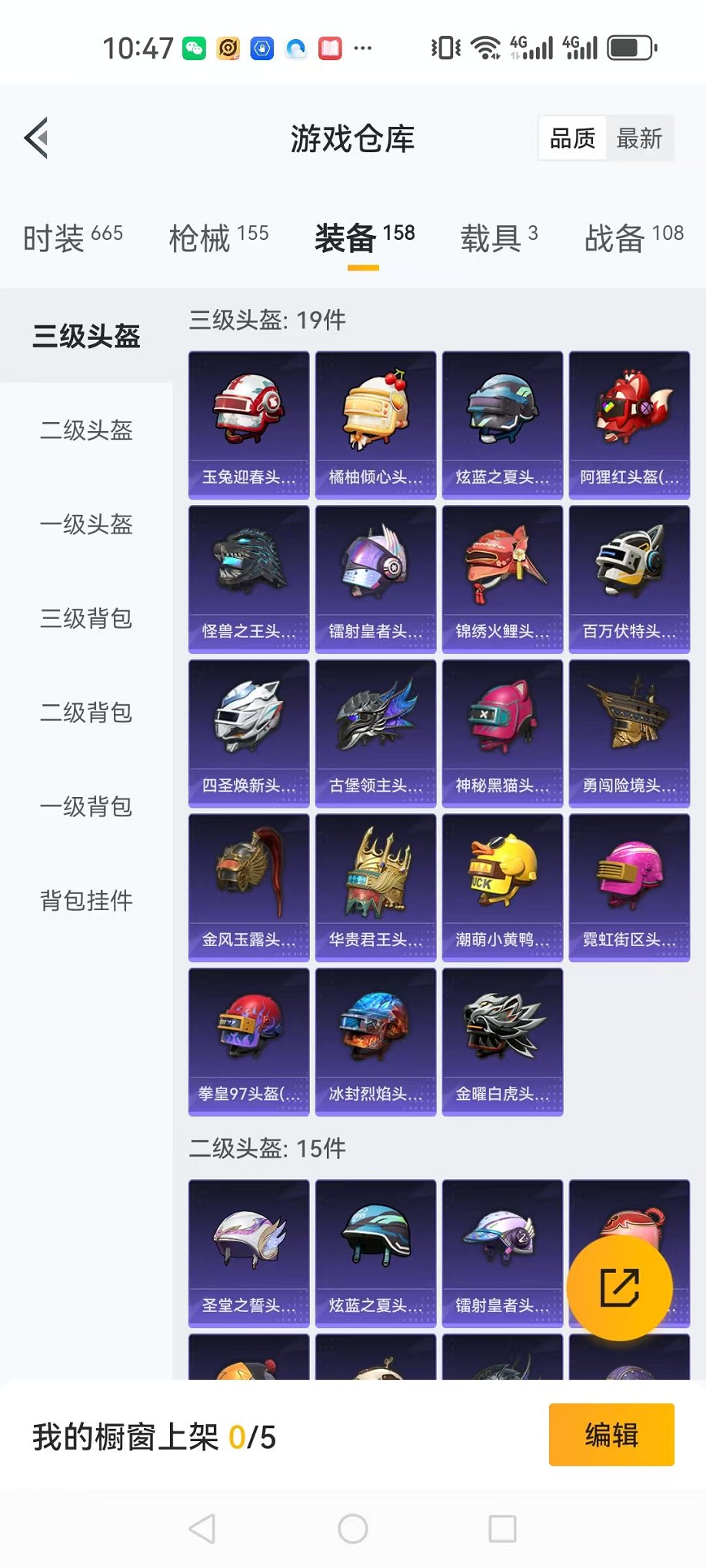The height and width of the screenshot is (1568, 706).
Task: Open the 枪械 tab
Action: pyautogui.click(x=218, y=238)
